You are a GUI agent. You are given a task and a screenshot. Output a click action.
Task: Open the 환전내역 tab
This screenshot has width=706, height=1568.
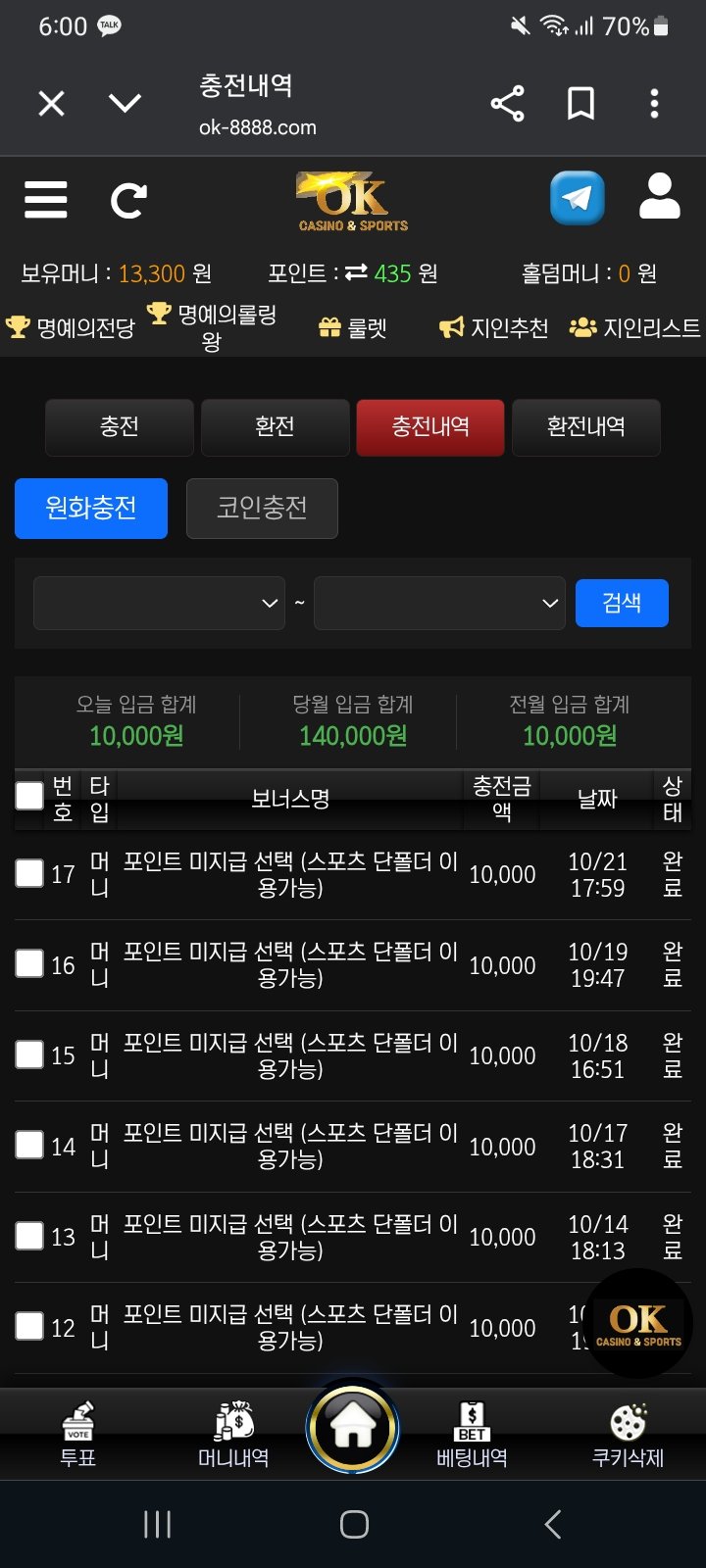tap(585, 426)
